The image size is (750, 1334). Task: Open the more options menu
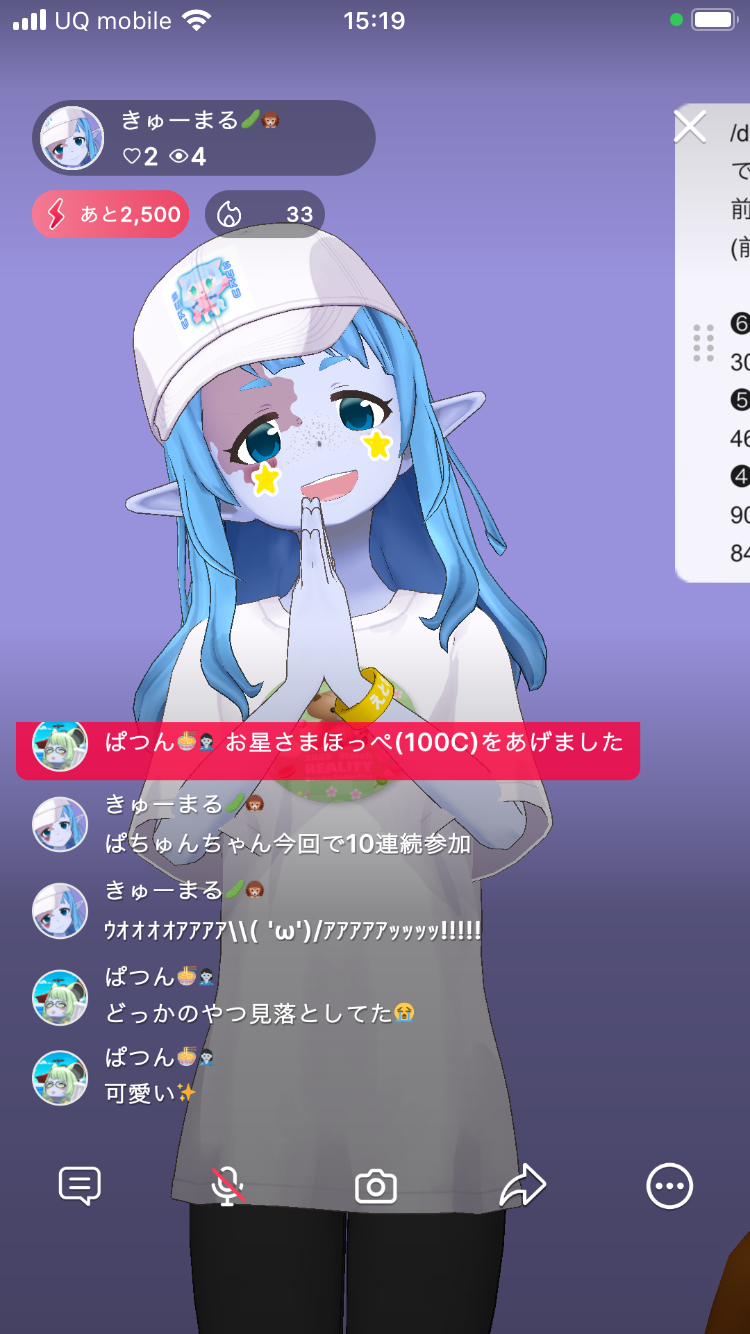(x=669, y=1187)
